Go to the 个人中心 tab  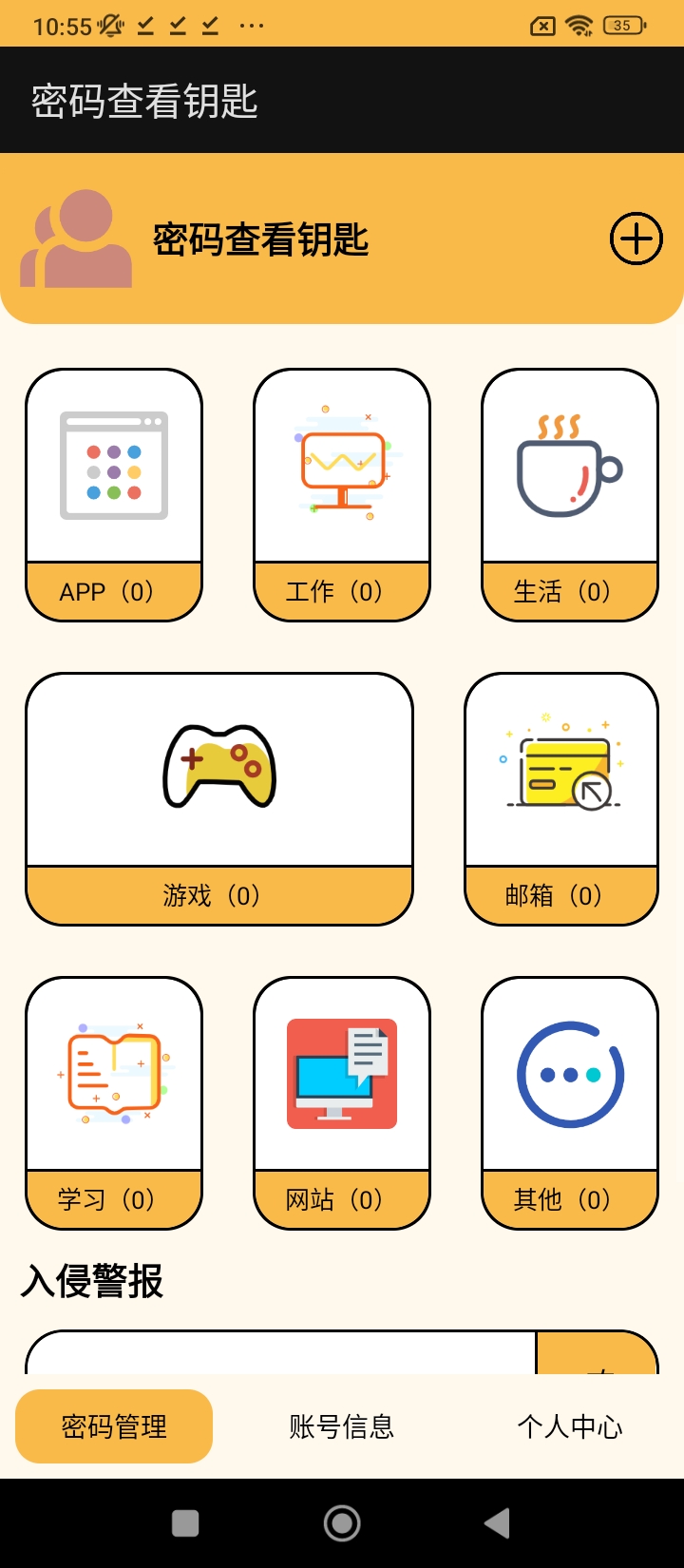(570, 1426)
